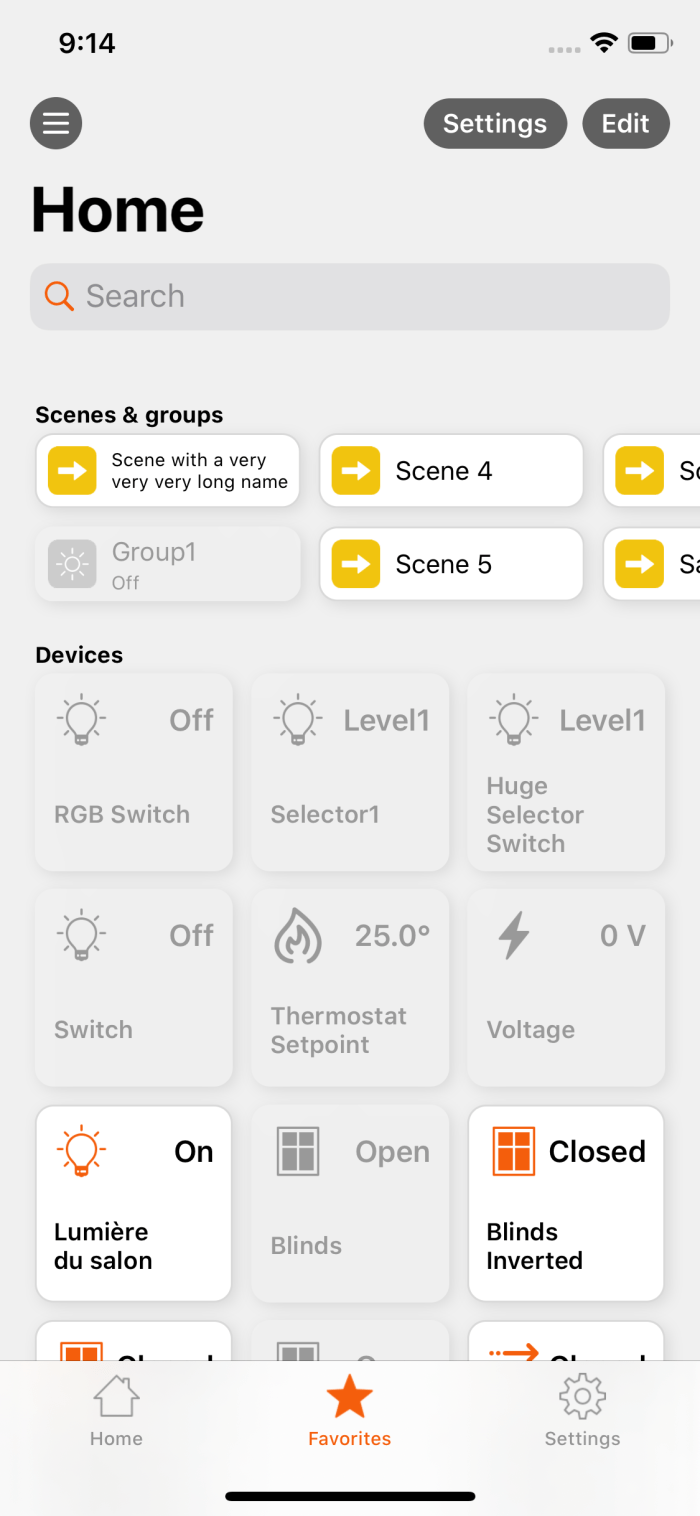
Task: Focus the Search field
Action: 350,296
